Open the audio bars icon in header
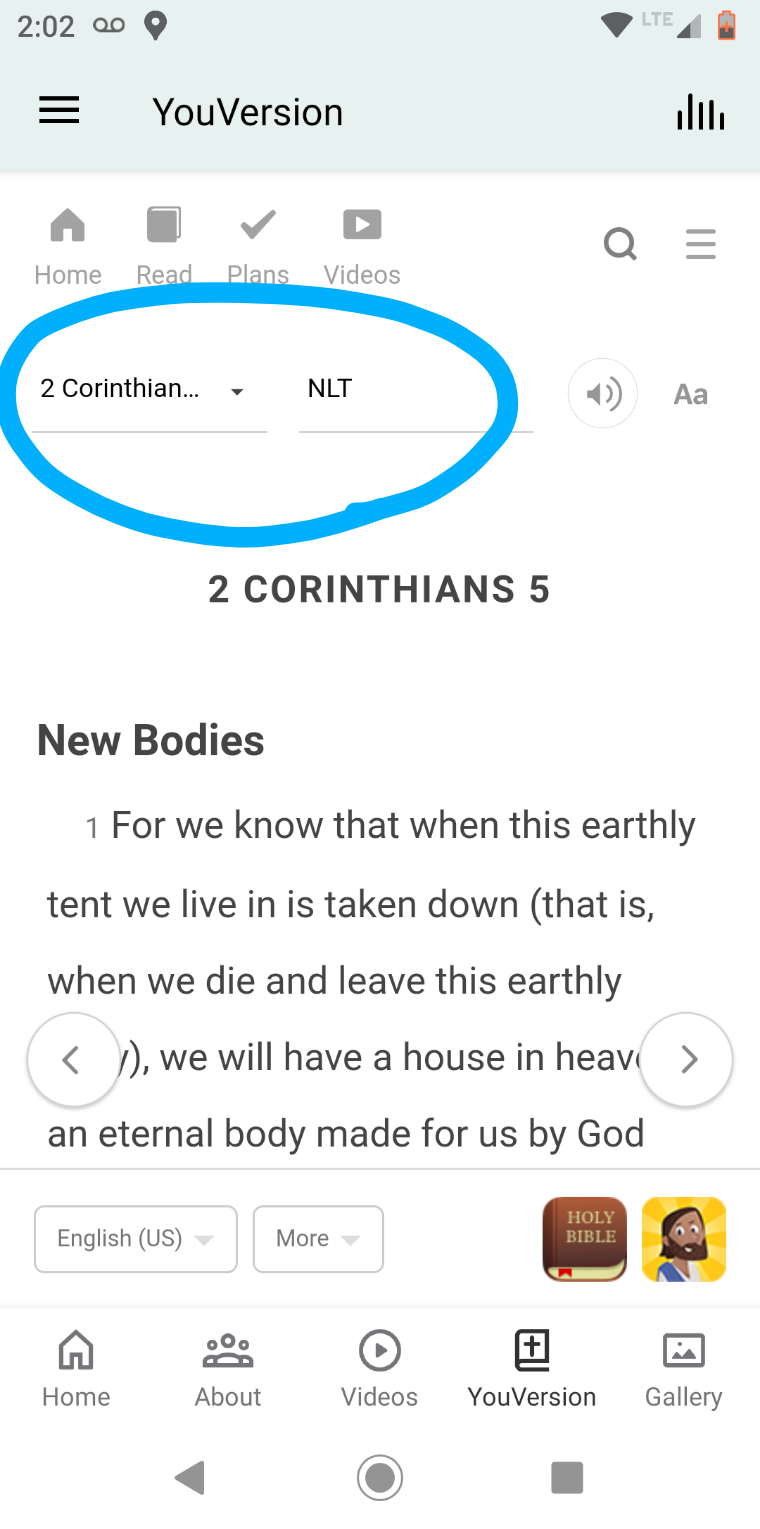The image size is (760, 1529). tap(700, 113)
